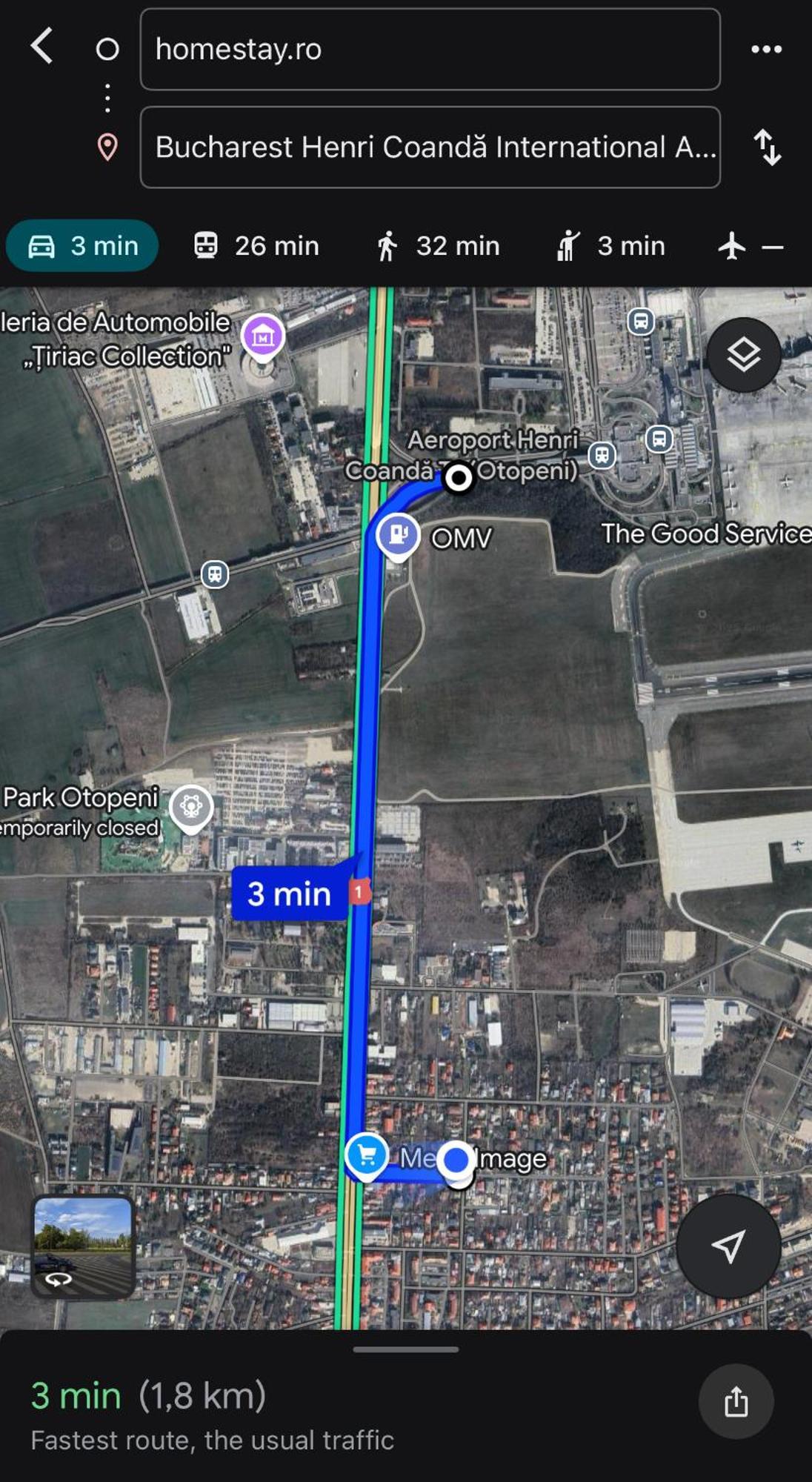Open the map layers button
This screenshot has width=812, height=1482.
tap(743, 355)
